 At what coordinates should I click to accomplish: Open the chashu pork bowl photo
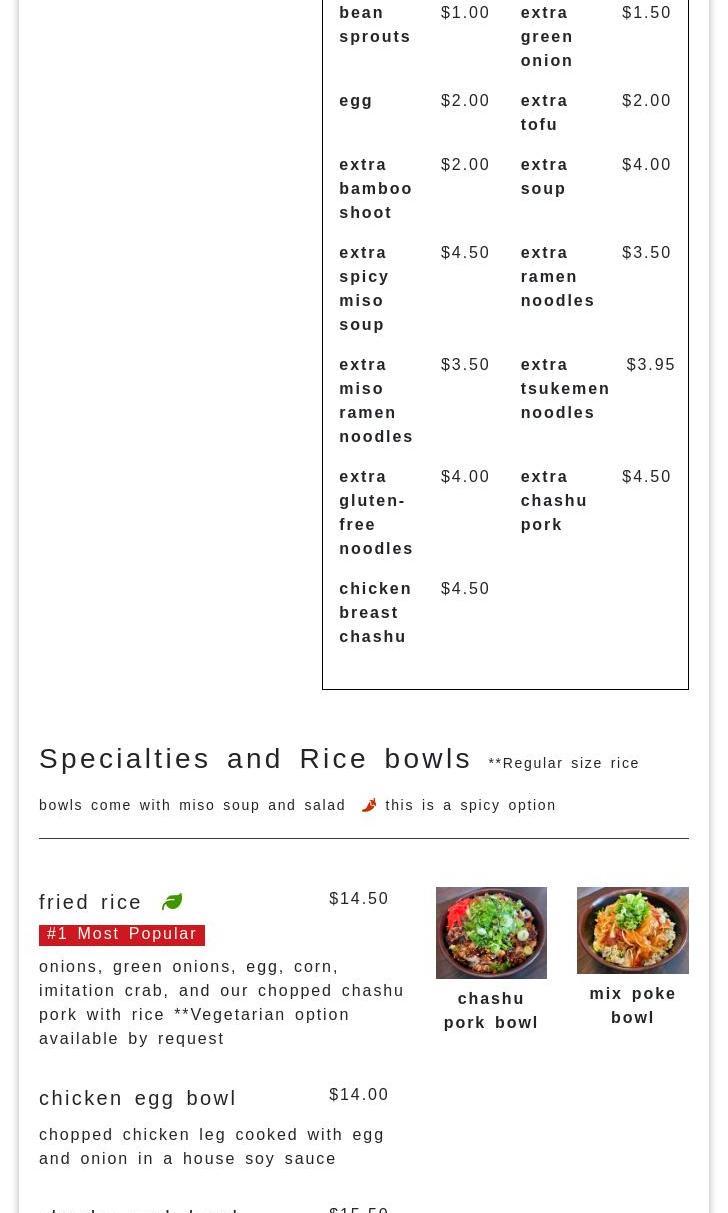coord(491,932)
